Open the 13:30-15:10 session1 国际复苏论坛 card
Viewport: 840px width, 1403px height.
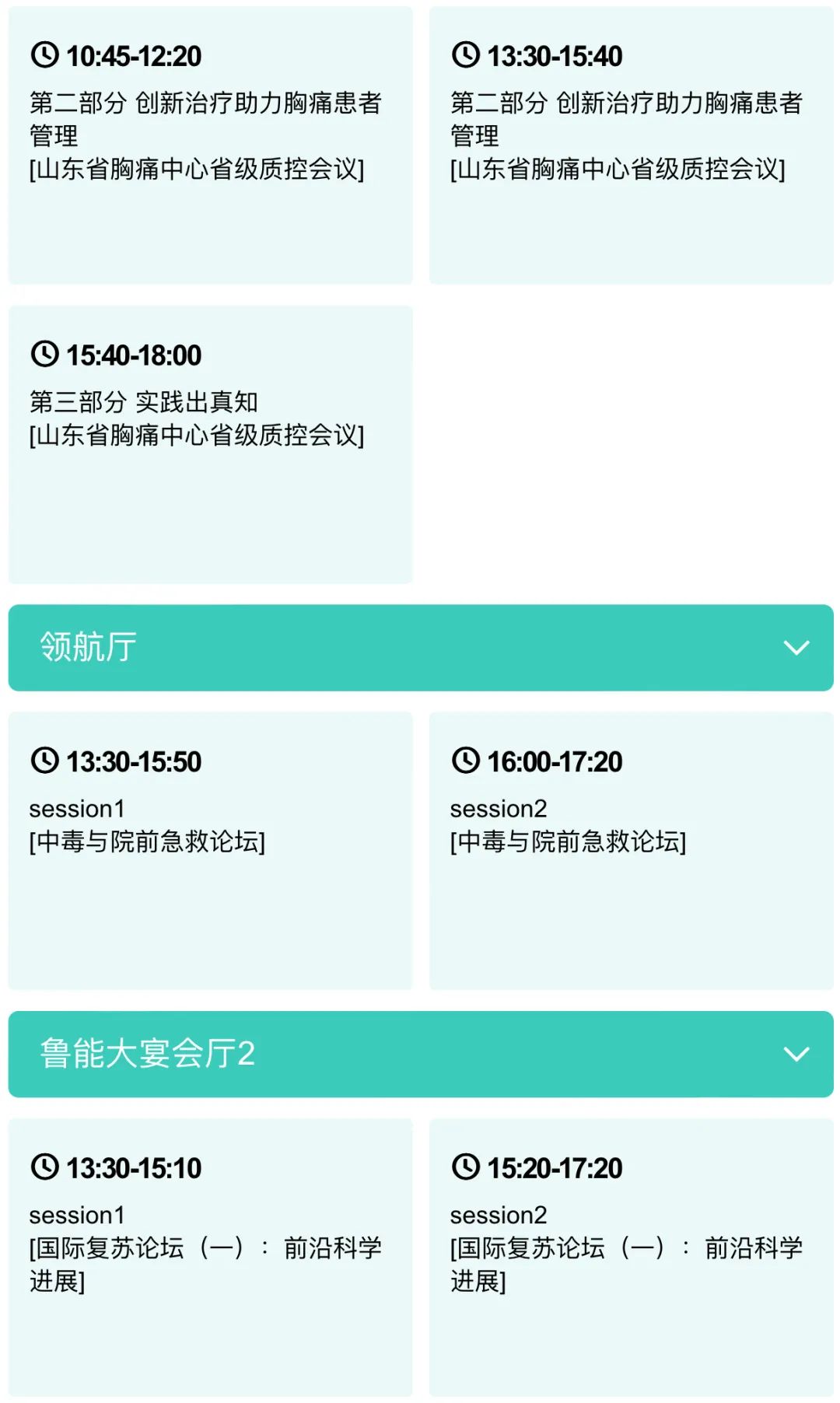point(210,1257)
